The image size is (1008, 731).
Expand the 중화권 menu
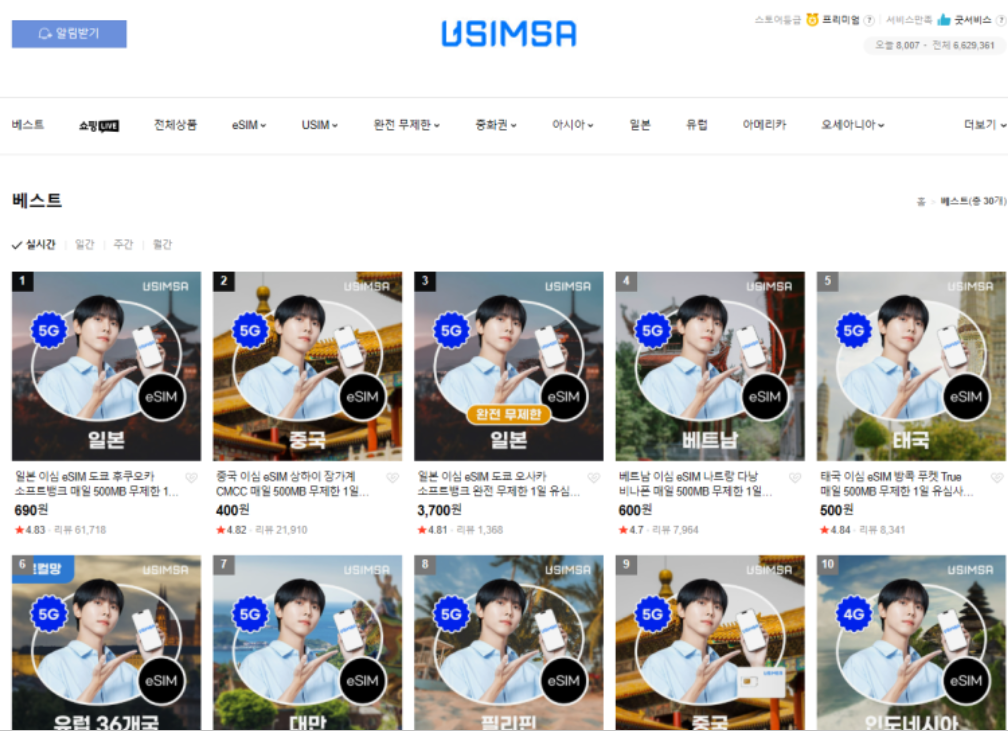pos(496,125)
